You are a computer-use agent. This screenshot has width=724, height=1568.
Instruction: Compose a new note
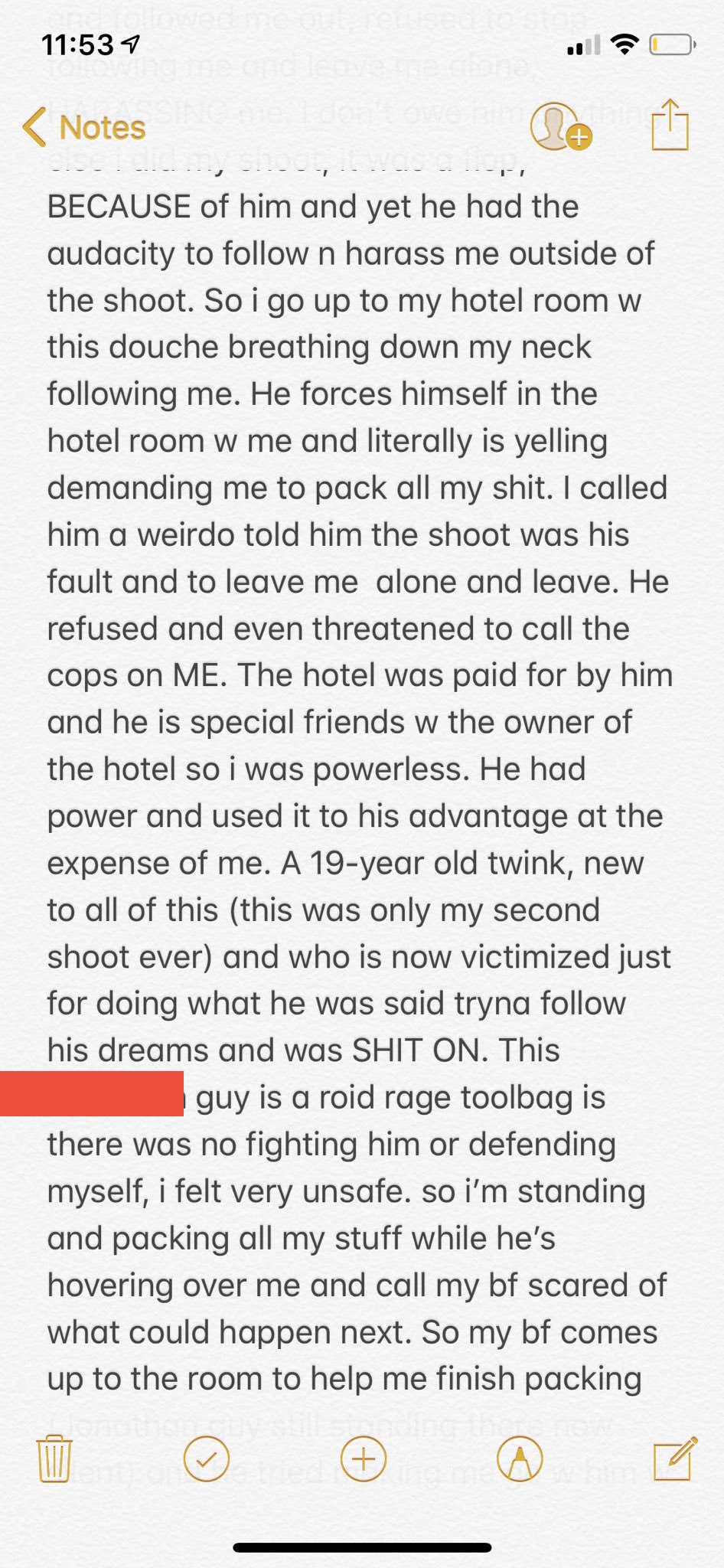click(x=675, y=1459)
